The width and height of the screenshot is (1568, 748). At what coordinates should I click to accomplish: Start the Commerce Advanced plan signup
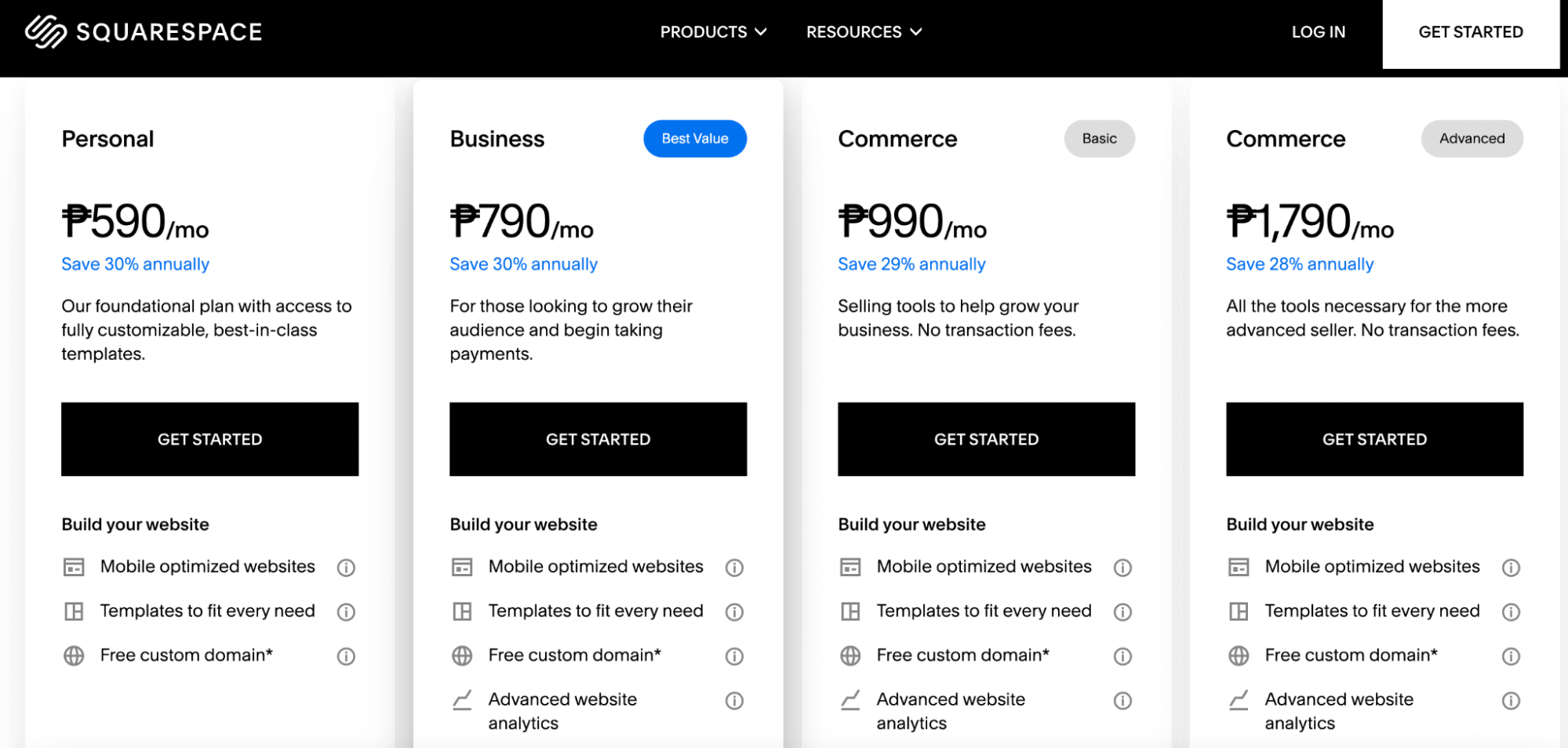point(1374,439)
